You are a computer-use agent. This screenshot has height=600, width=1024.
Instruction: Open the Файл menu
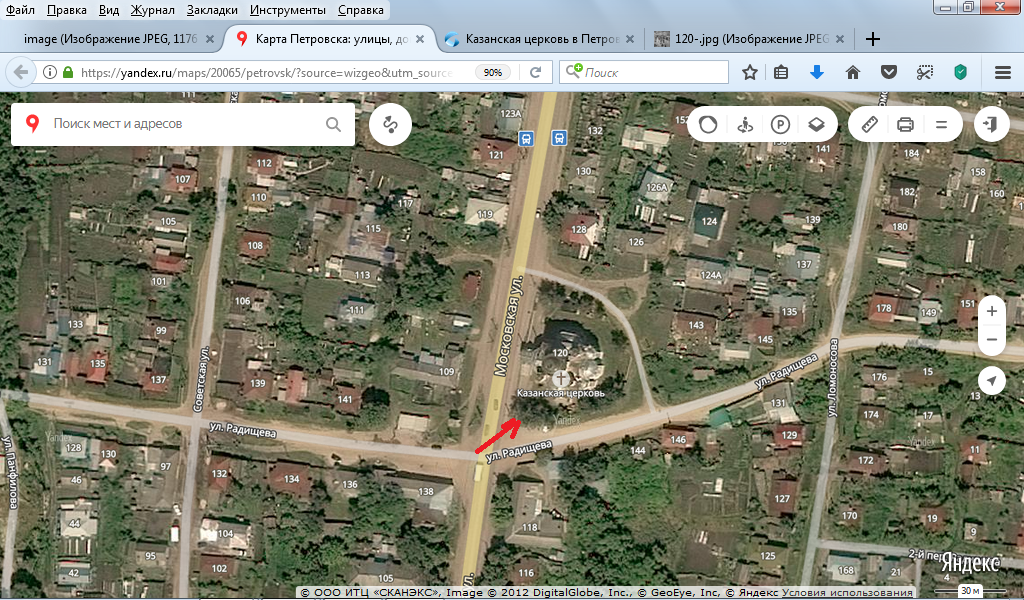(x=20, y=10)
